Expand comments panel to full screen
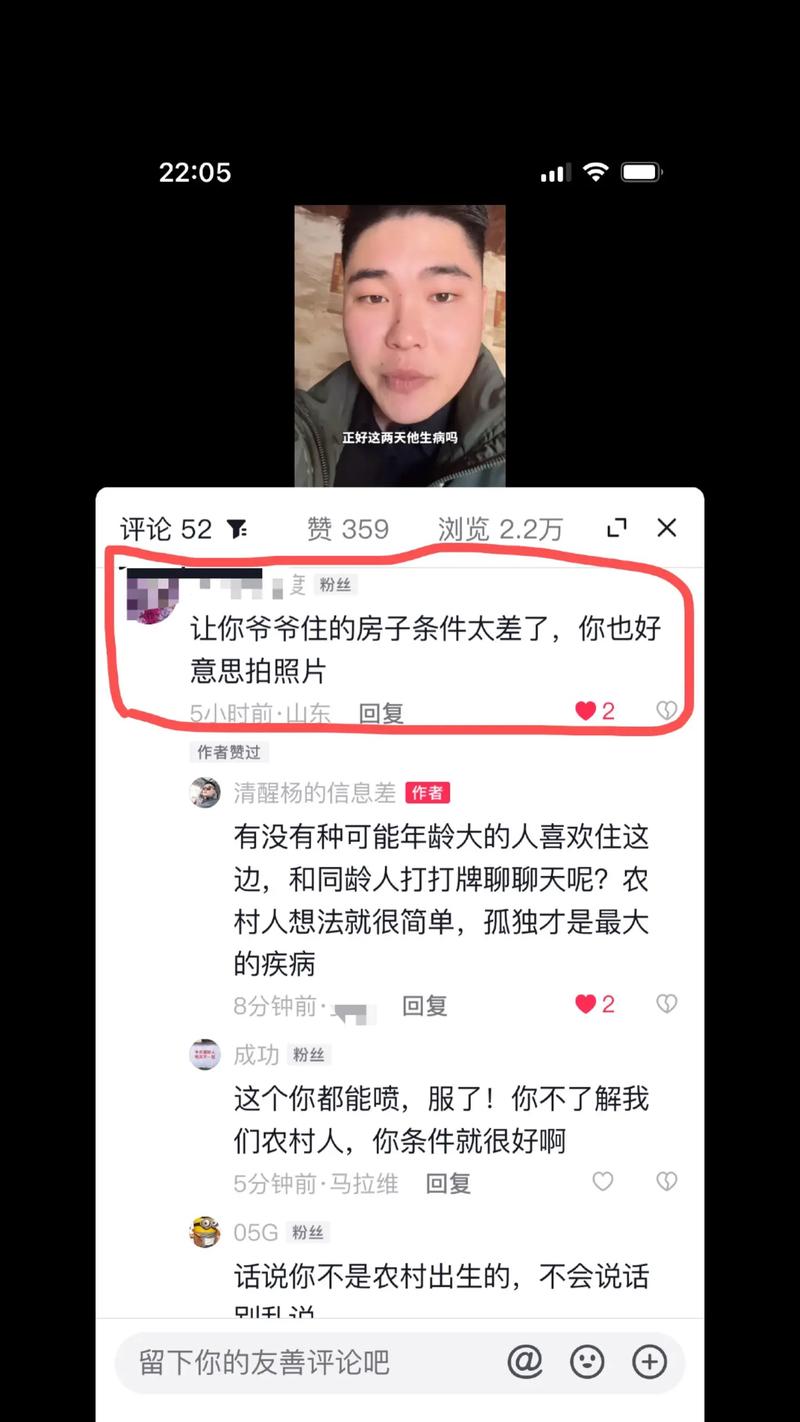Viewport: 800px width, 1422px height. coord(617,528)
